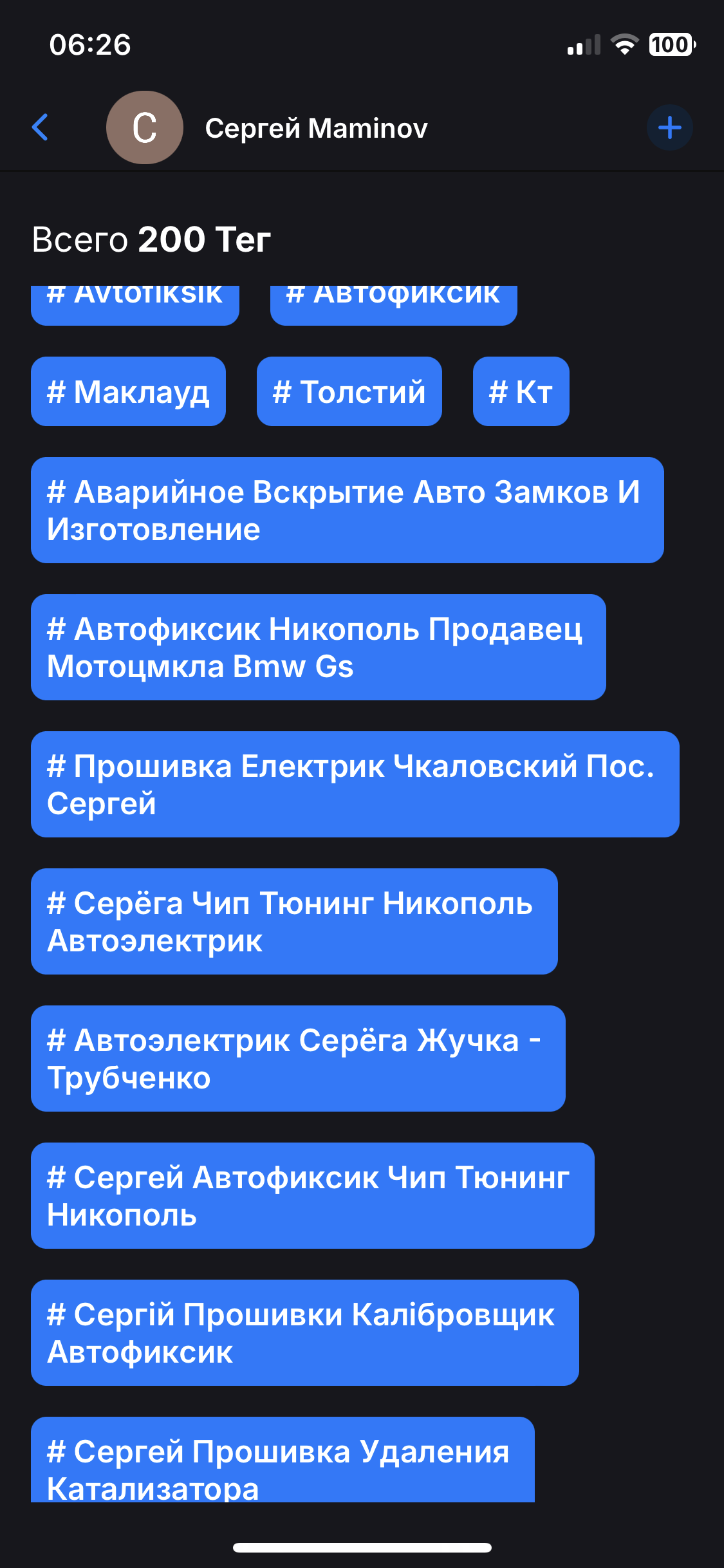
Task: Open tag Серёга Чип Тюнинг Никополь Автоэлектрик
Action: point(294,921)
